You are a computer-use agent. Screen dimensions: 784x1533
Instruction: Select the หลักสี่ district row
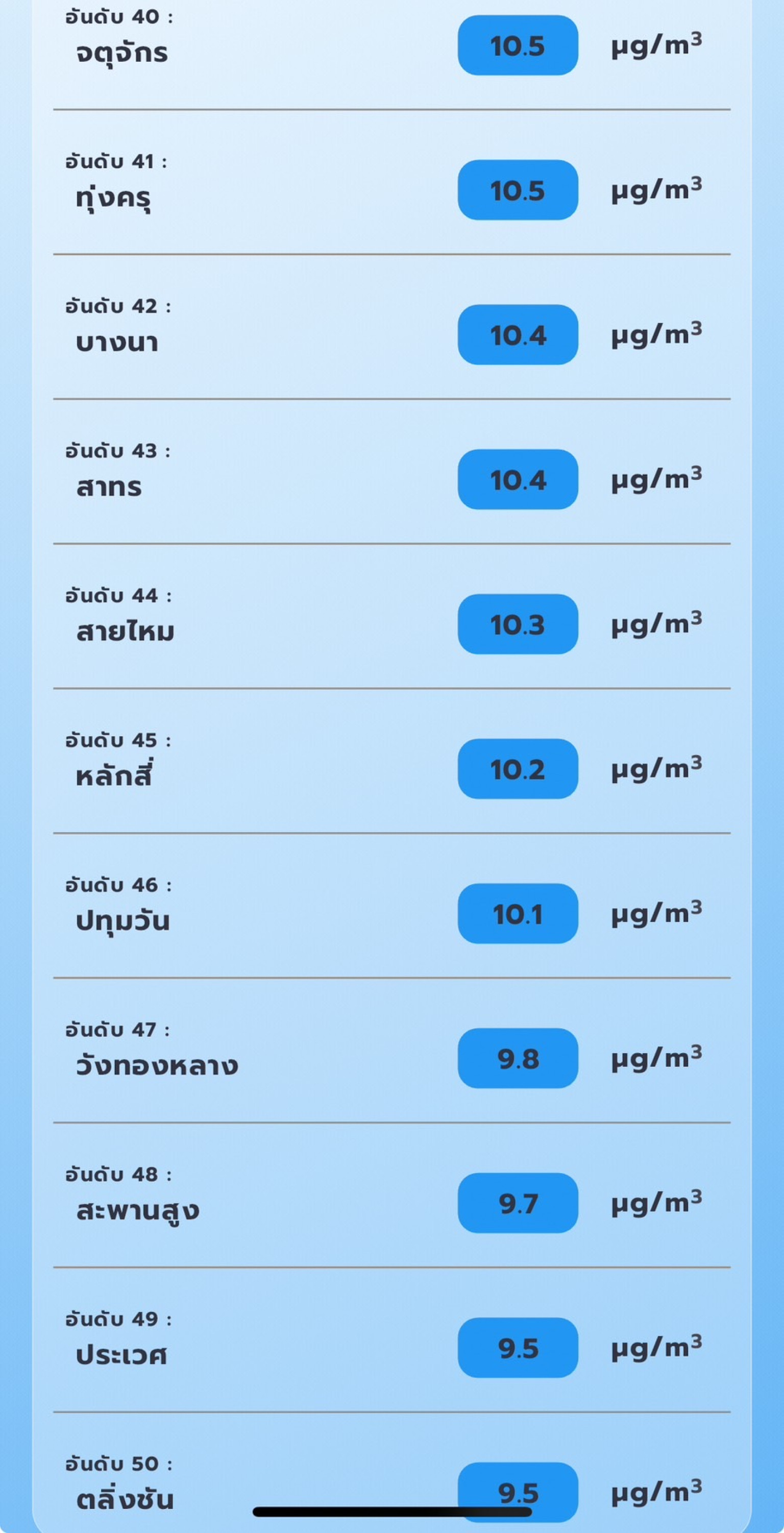tap(391, 761)
